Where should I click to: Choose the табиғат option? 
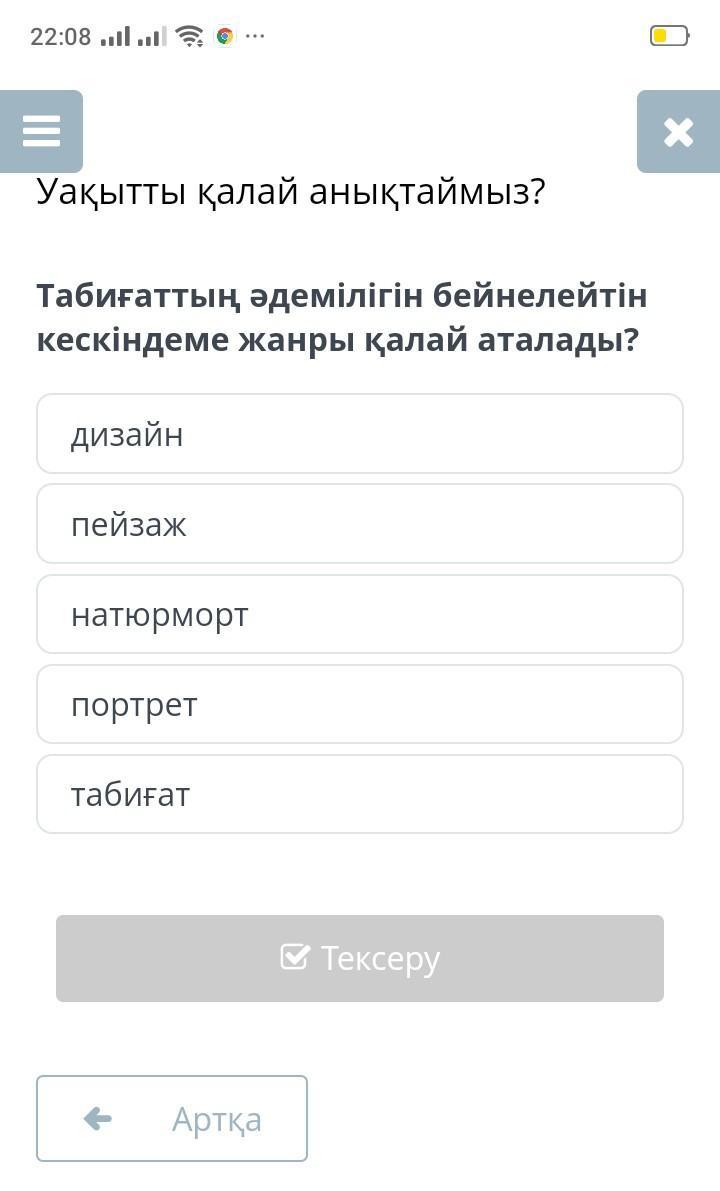360,795
